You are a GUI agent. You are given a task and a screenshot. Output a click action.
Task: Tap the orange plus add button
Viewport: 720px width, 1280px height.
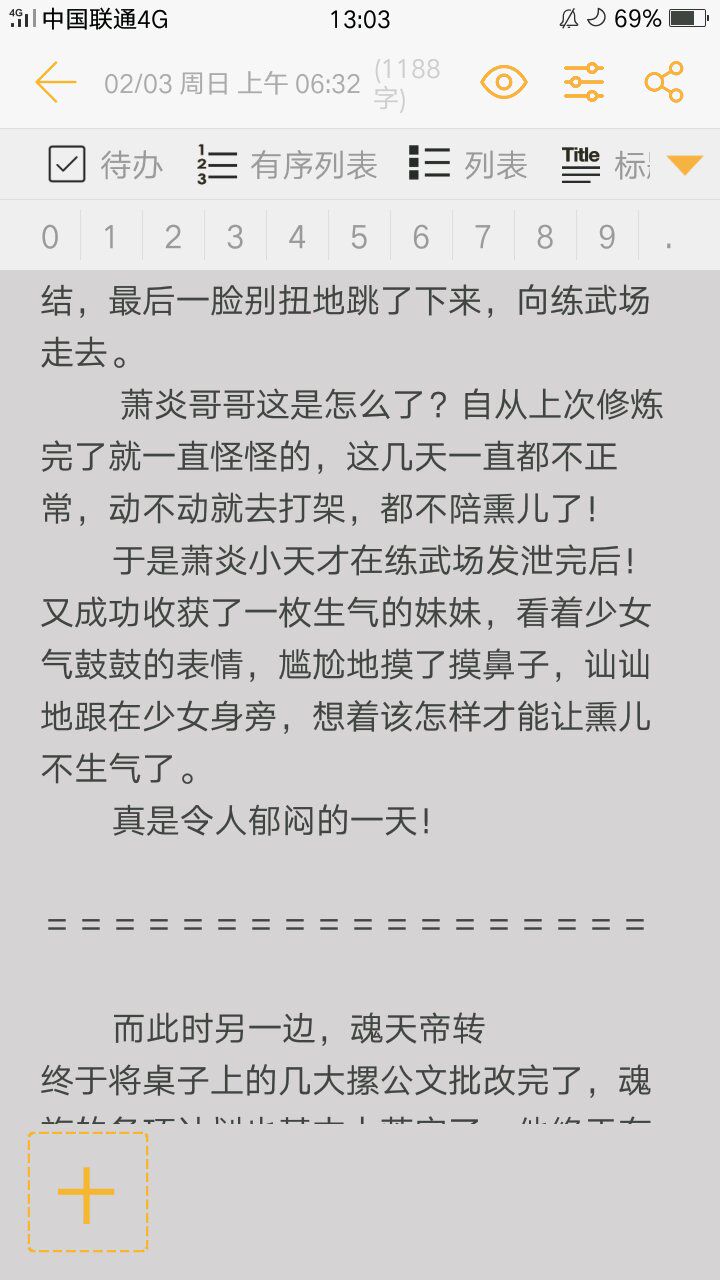coord(87,1192)
